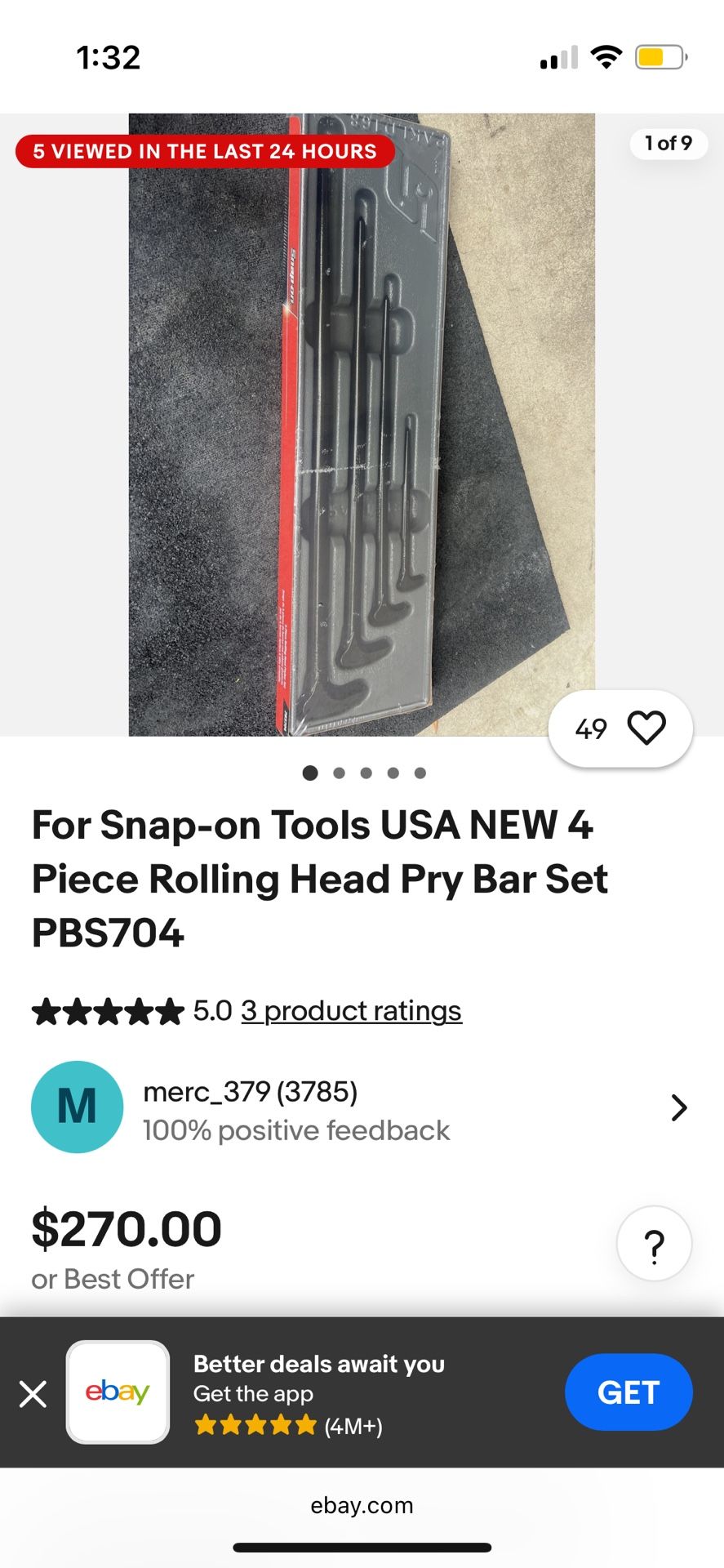Expand seller details via the right chevron
Image resolution: width=724 pixels, height=1568 pixels.
pyautogui.click(x=679, y=1107)
